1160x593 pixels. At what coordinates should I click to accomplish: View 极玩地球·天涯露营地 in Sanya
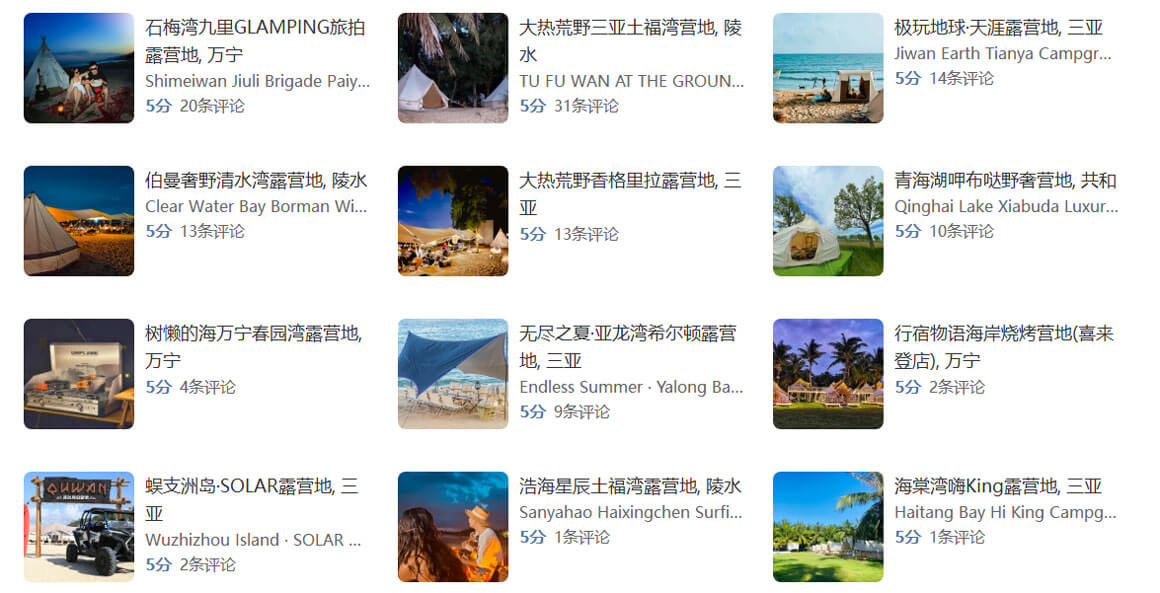pos(998,28)
